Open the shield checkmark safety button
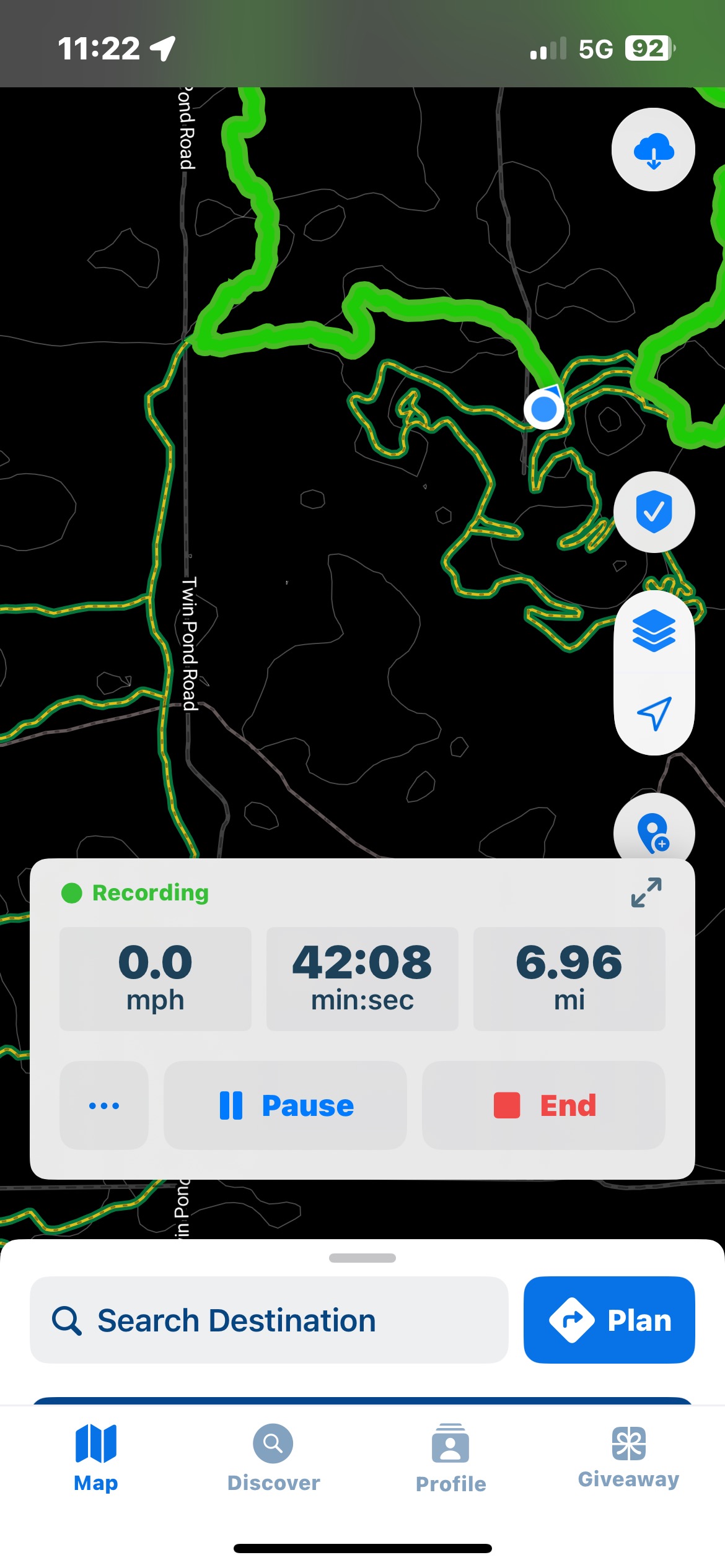Viewport: 725px width, 1568px height. pos(654,512)
